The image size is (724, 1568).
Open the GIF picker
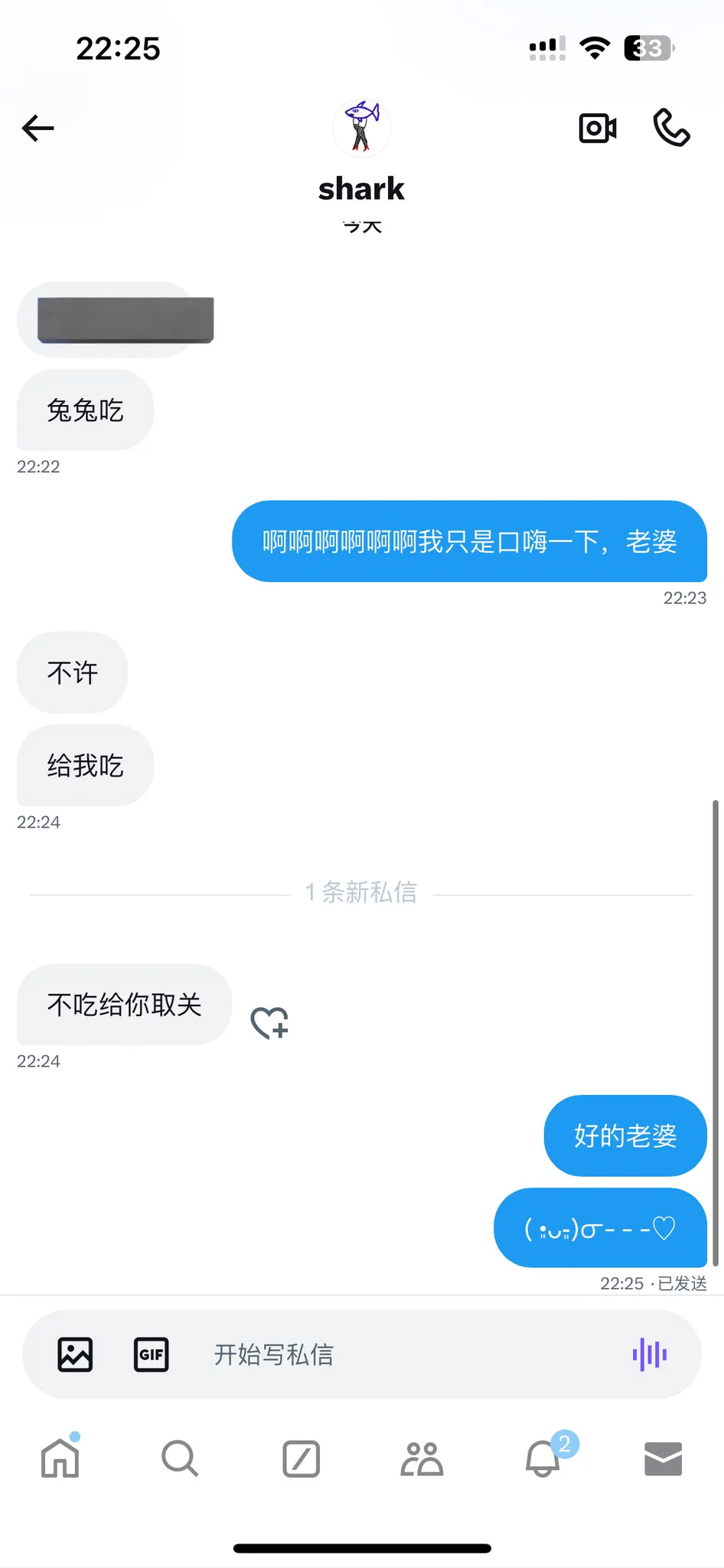(152, 1354)
